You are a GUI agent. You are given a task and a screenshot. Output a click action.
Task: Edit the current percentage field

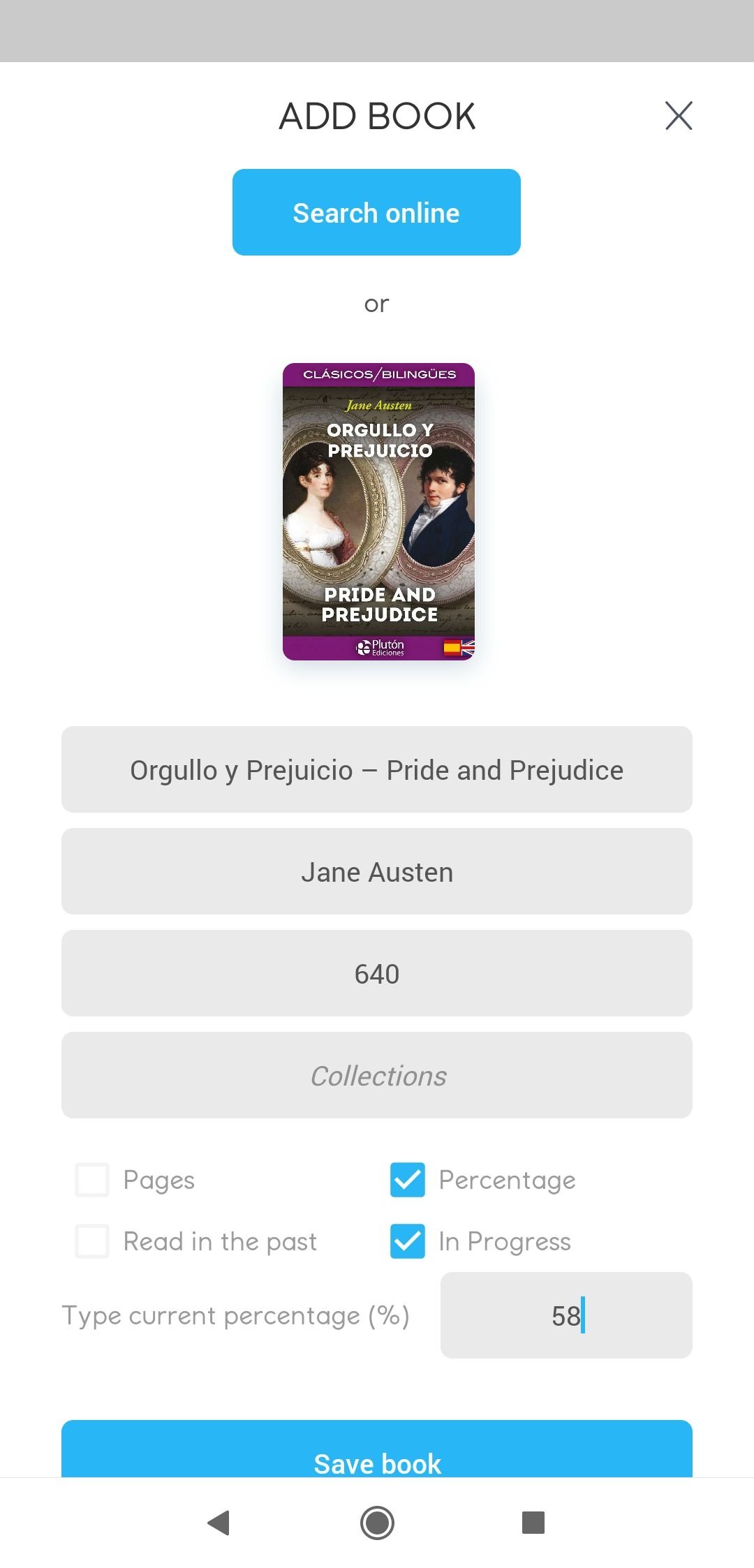566,1315
